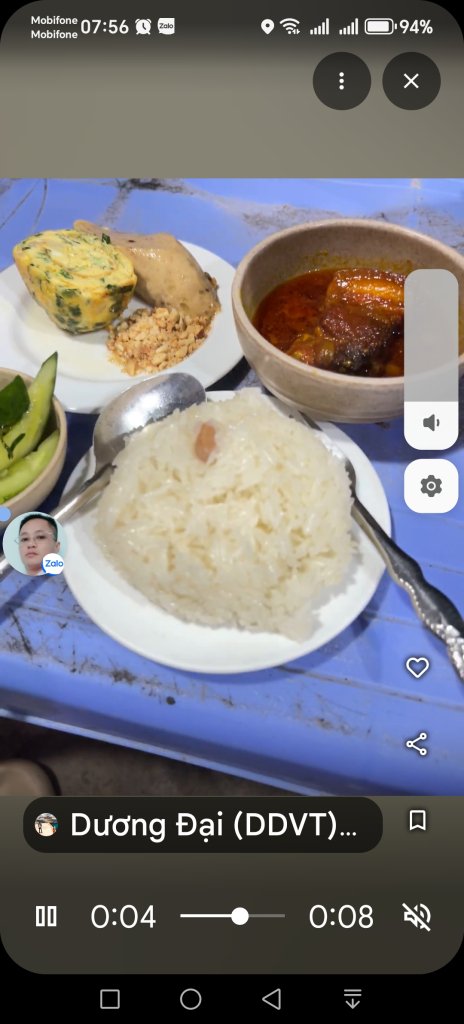Tap the volume slider bar
The height and width of the screenshot is (1024, 464).
coord(431,359)
